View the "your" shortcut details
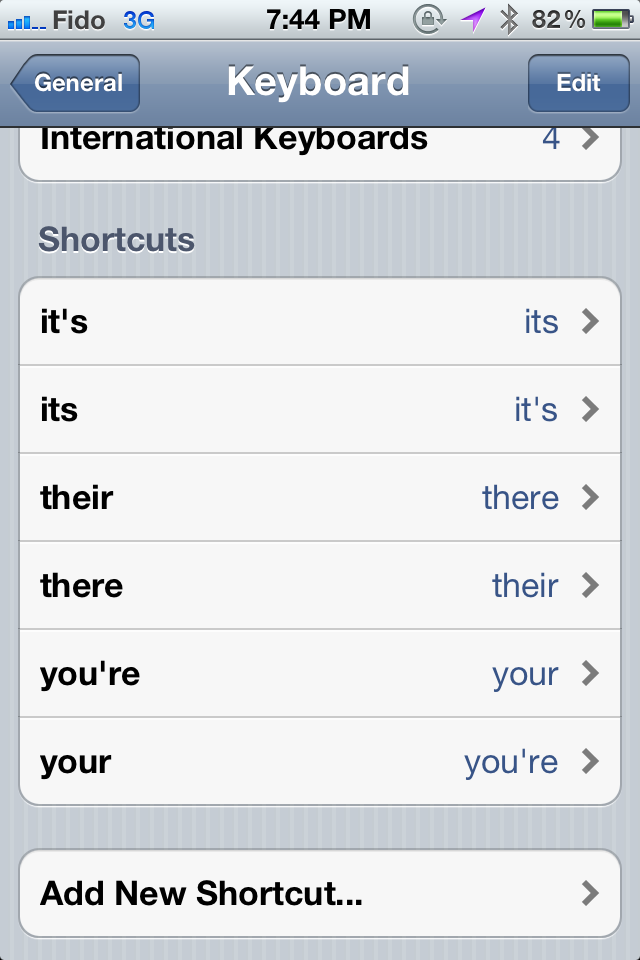 (x=320, y=762)
